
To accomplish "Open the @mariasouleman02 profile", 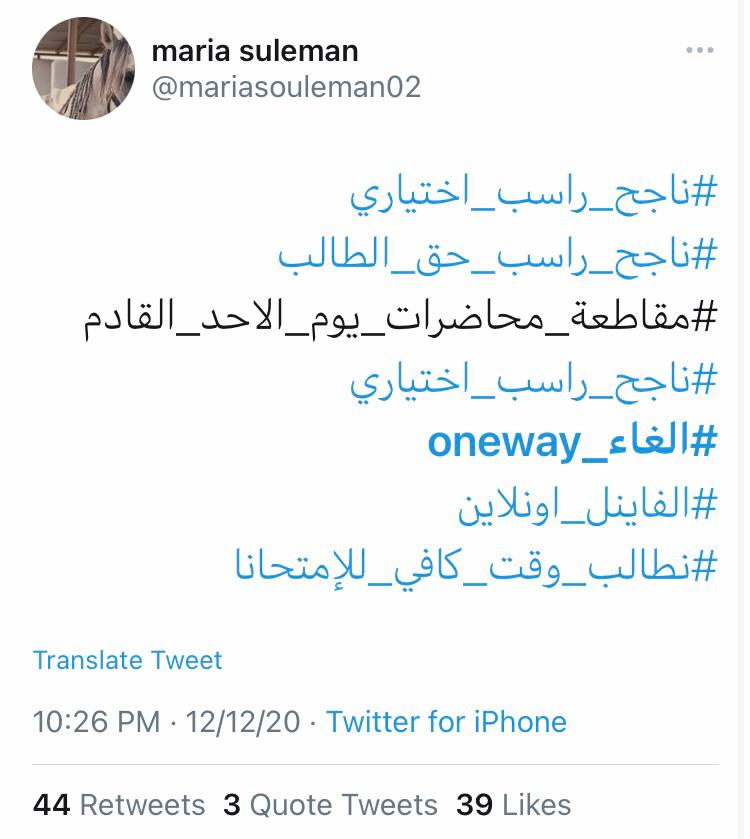I will tap(286, 87).
